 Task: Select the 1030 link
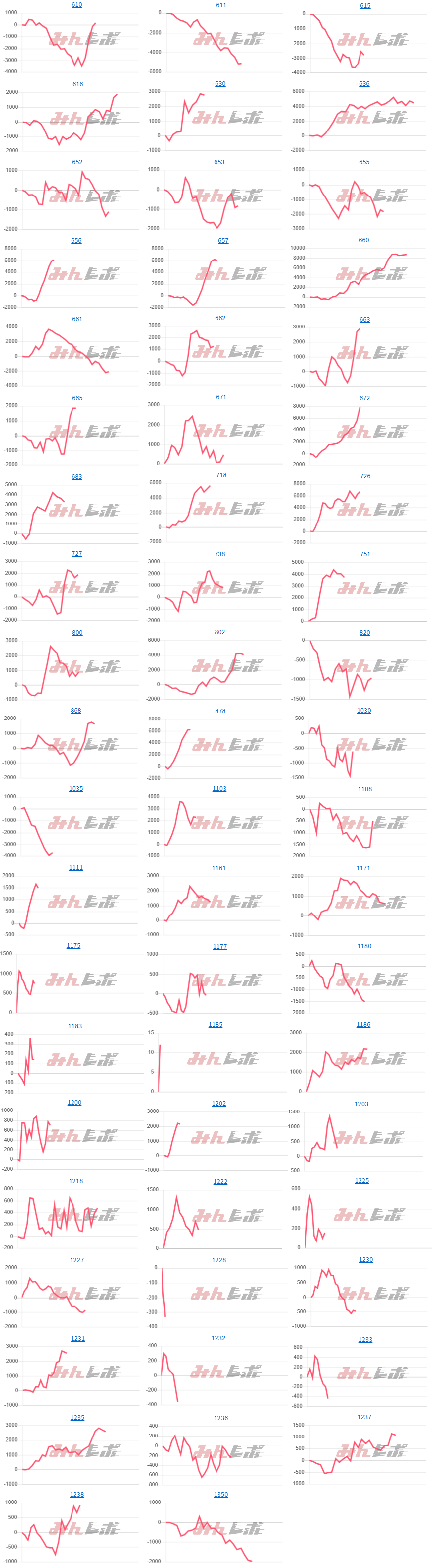364,711
